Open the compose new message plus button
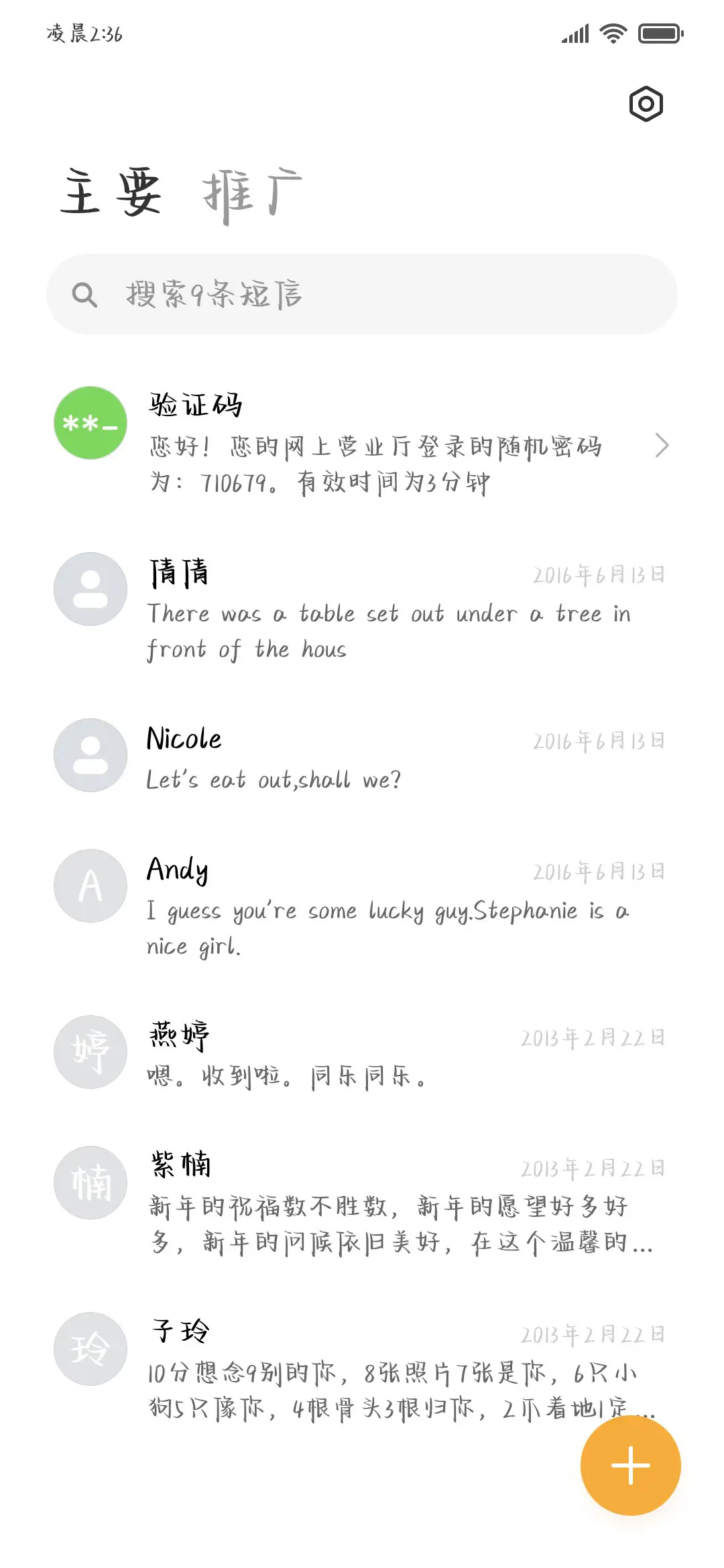The image size is (724, 1568). (x=629, y=1465)
